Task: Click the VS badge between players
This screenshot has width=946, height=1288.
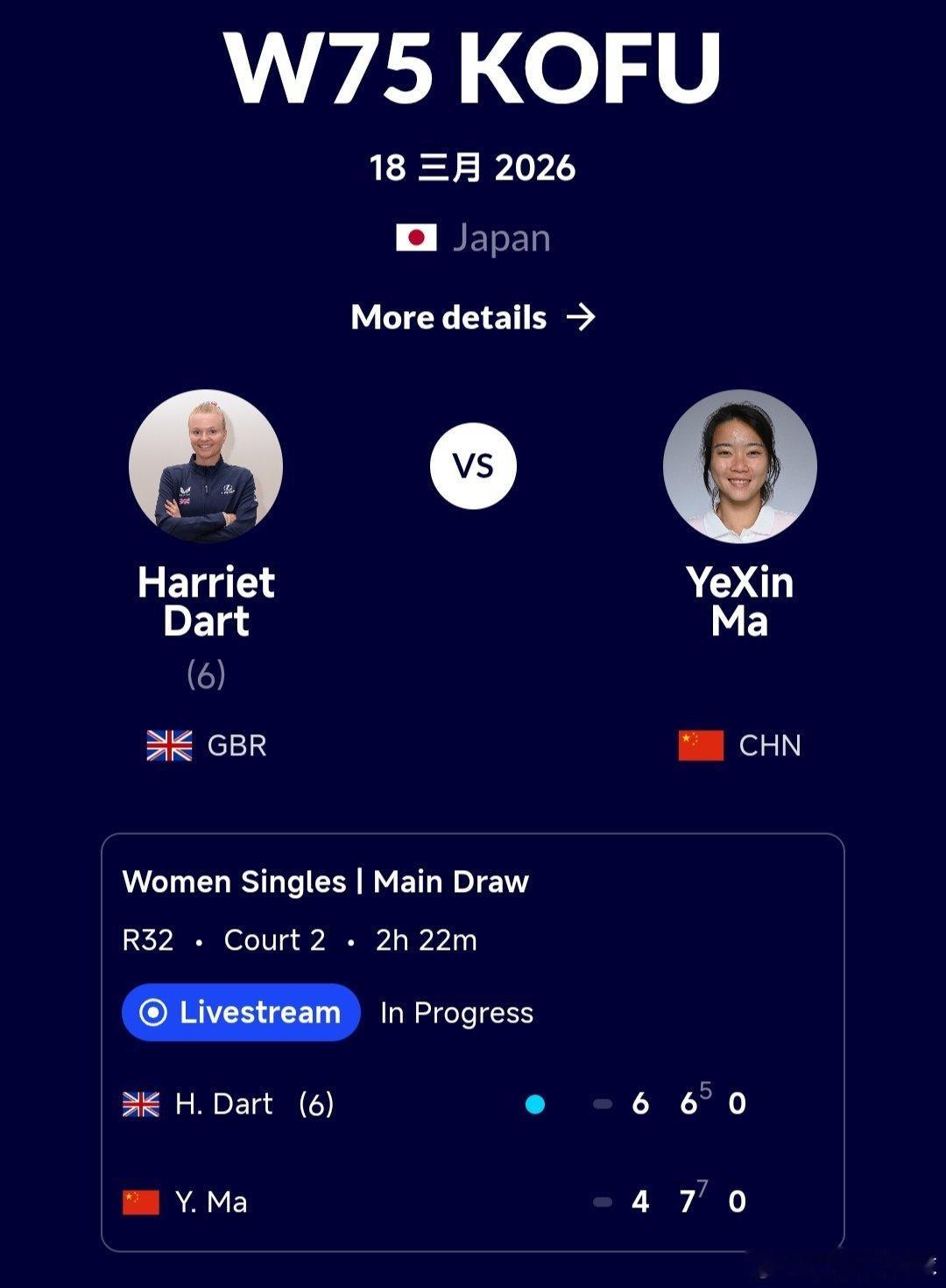Action: coord(473,466)
